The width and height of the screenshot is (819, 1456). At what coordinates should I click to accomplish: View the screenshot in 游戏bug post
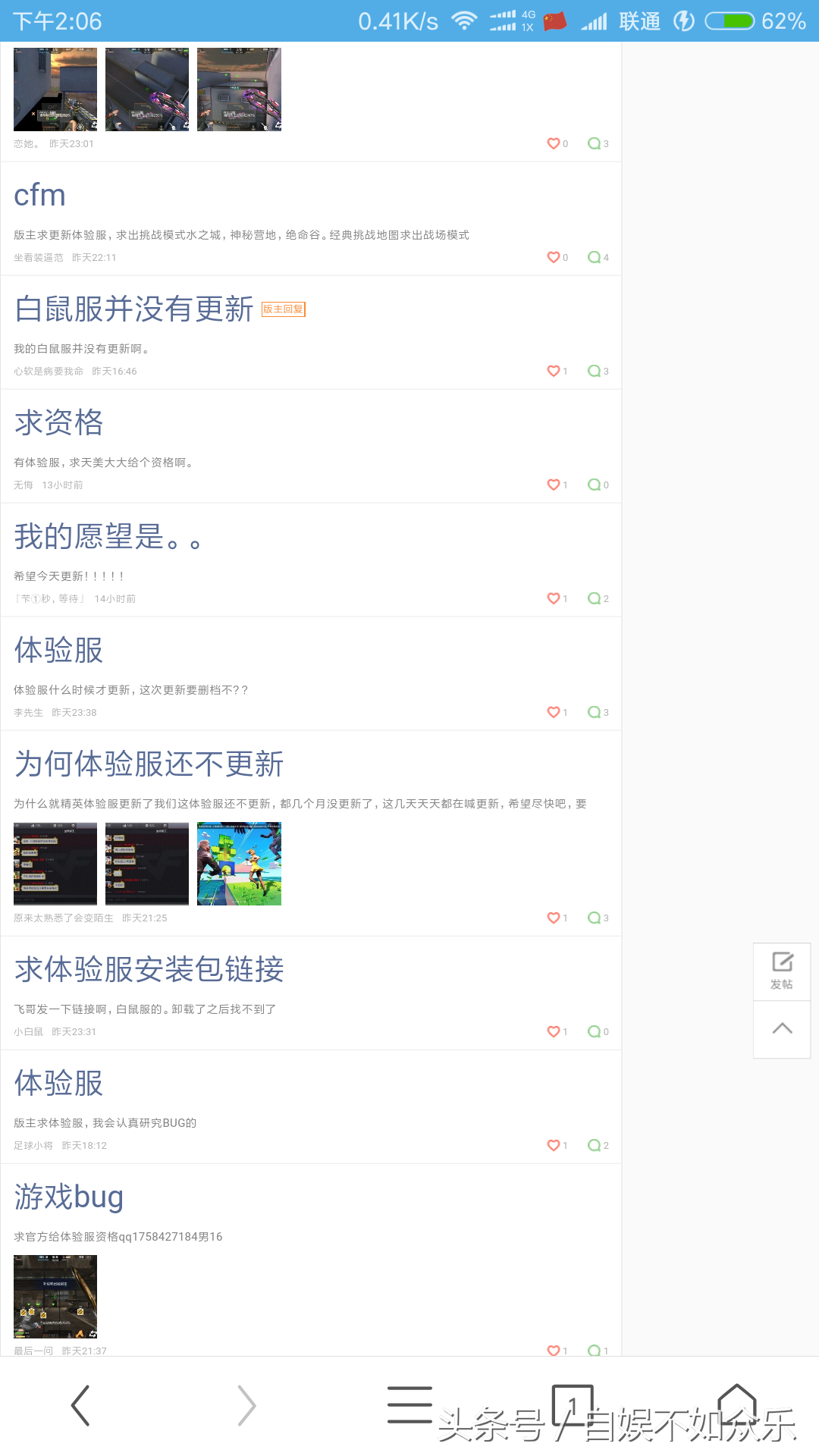55,1297
